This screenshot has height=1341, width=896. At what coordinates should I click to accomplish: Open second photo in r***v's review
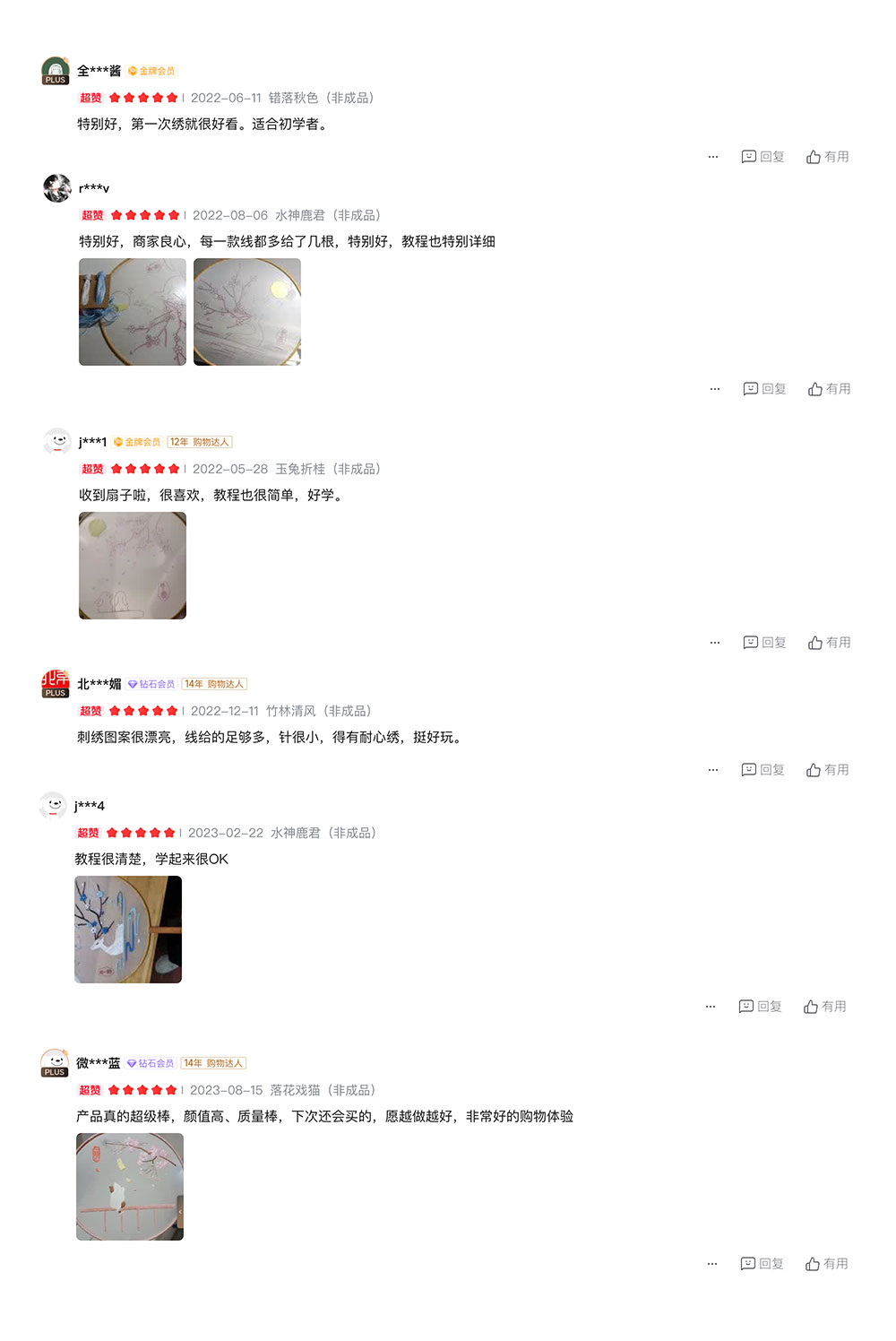click(x=247, y=312)
